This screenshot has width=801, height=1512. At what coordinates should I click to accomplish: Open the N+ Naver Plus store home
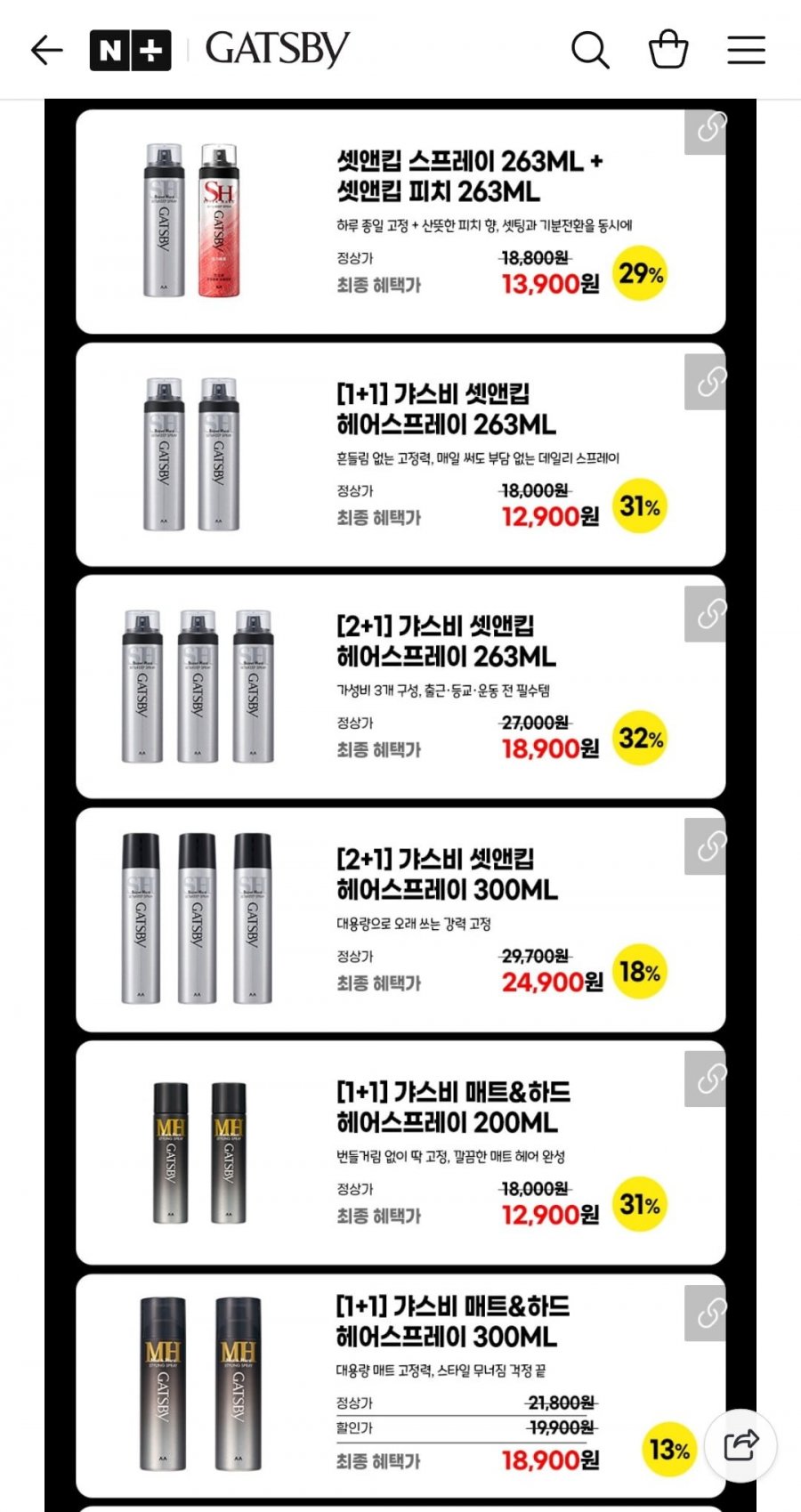pos(130,50)
